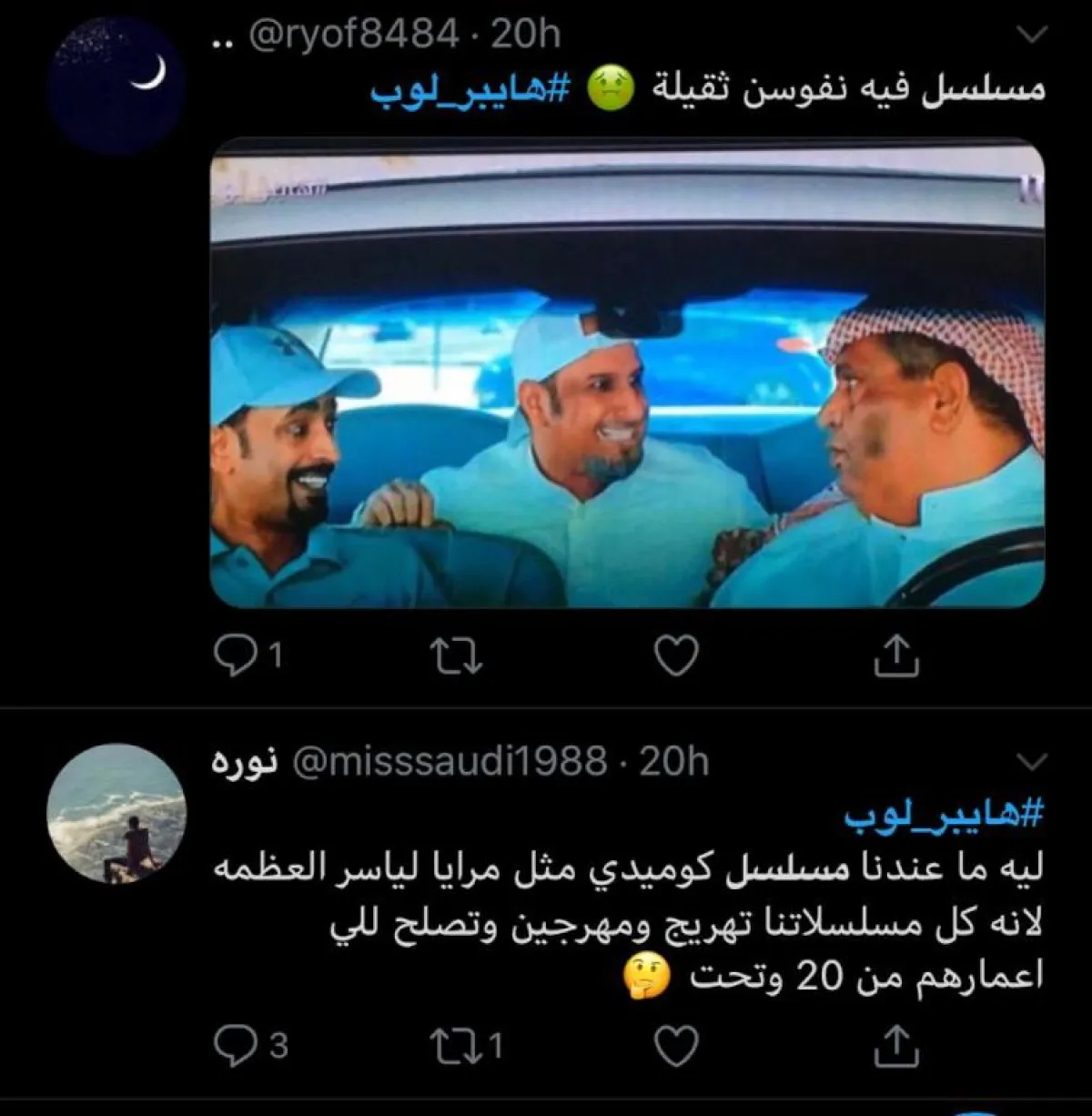This screenshot has height=1116, width=1092.
Task: Open the profile picture of @misssaudi1988
Action: [116, 813]
